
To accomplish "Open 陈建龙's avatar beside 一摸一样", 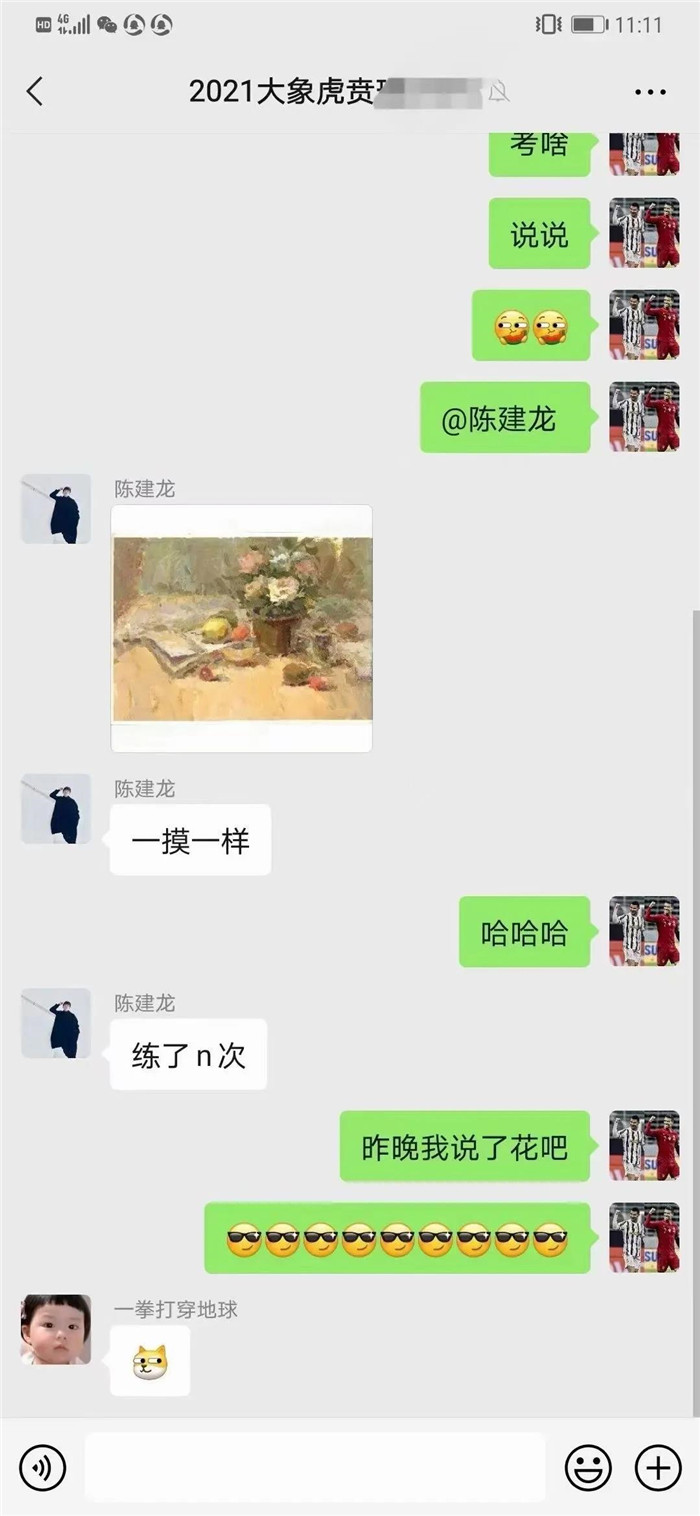I will (x=56, y=808).
